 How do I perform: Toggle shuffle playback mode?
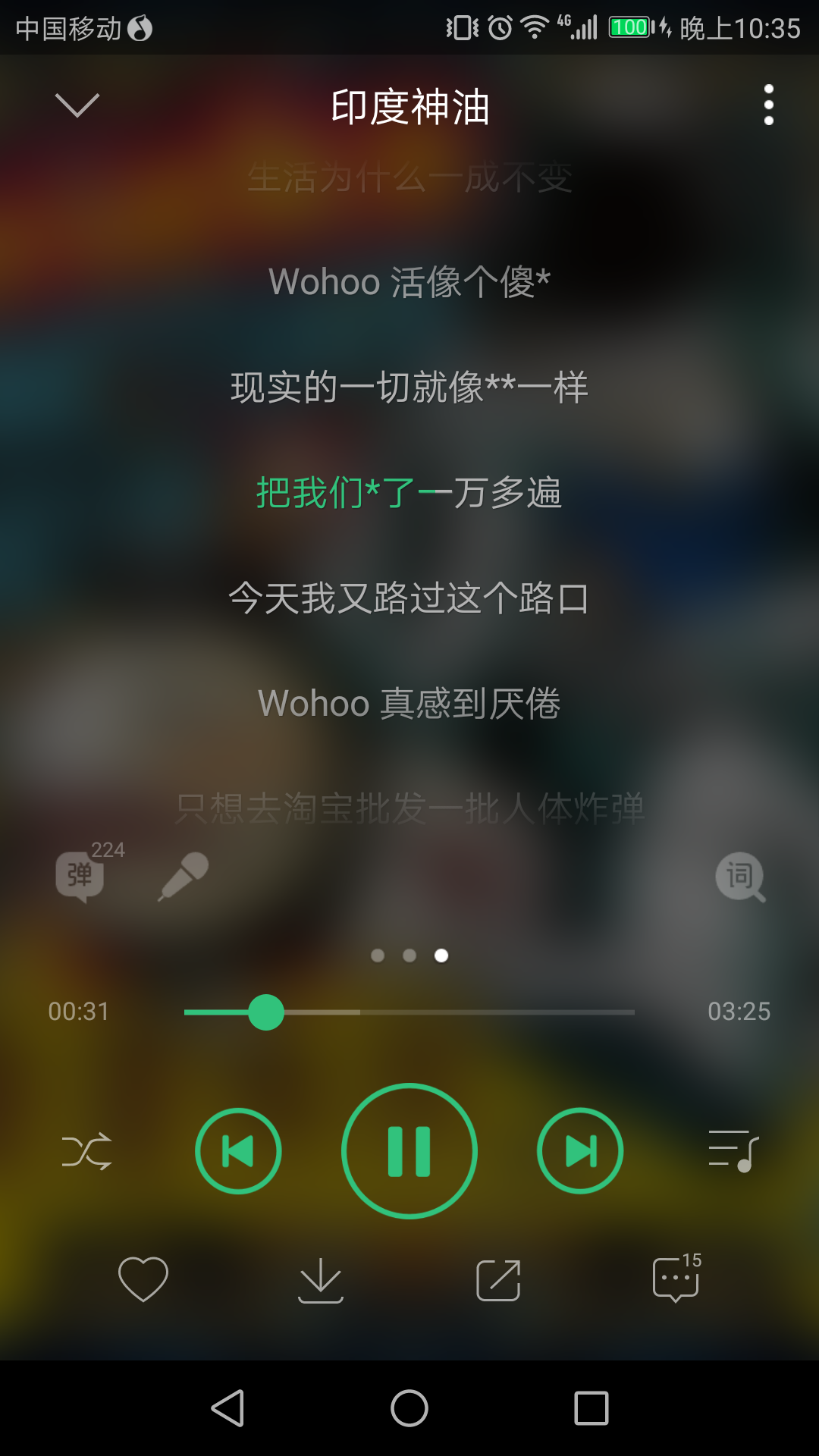[86, 1151]
